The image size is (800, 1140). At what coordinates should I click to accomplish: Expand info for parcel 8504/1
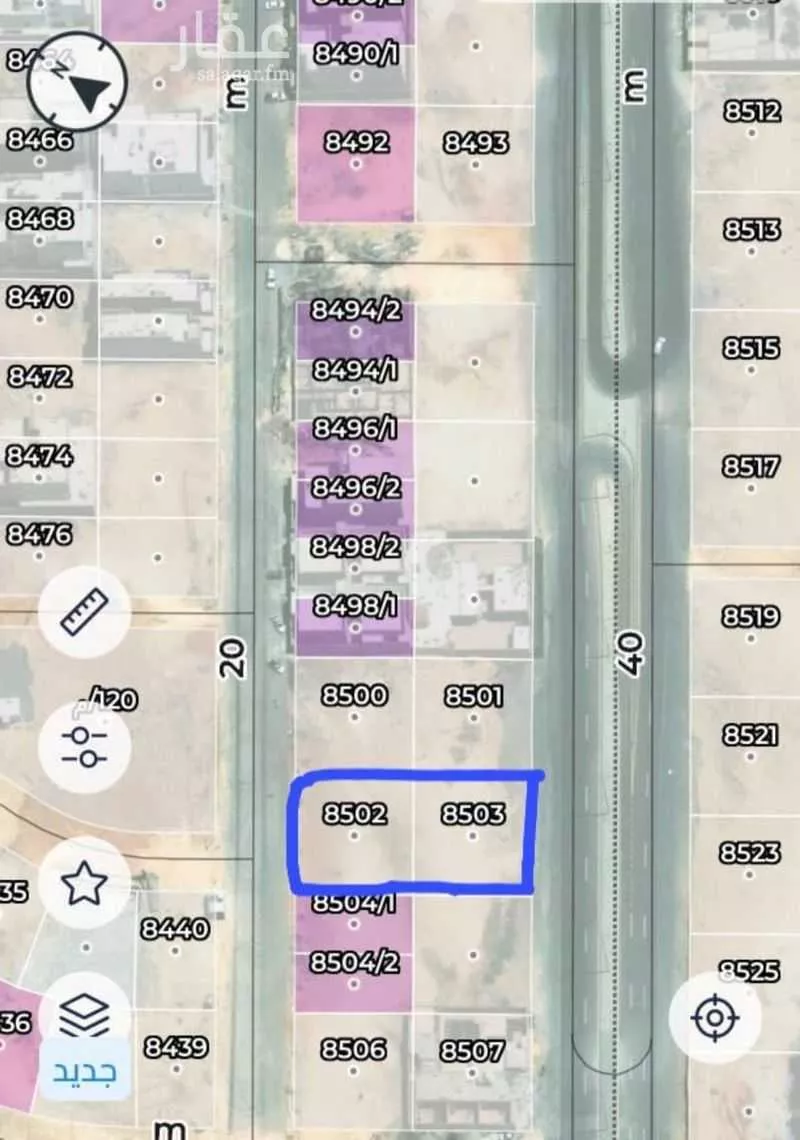[353, 903]
